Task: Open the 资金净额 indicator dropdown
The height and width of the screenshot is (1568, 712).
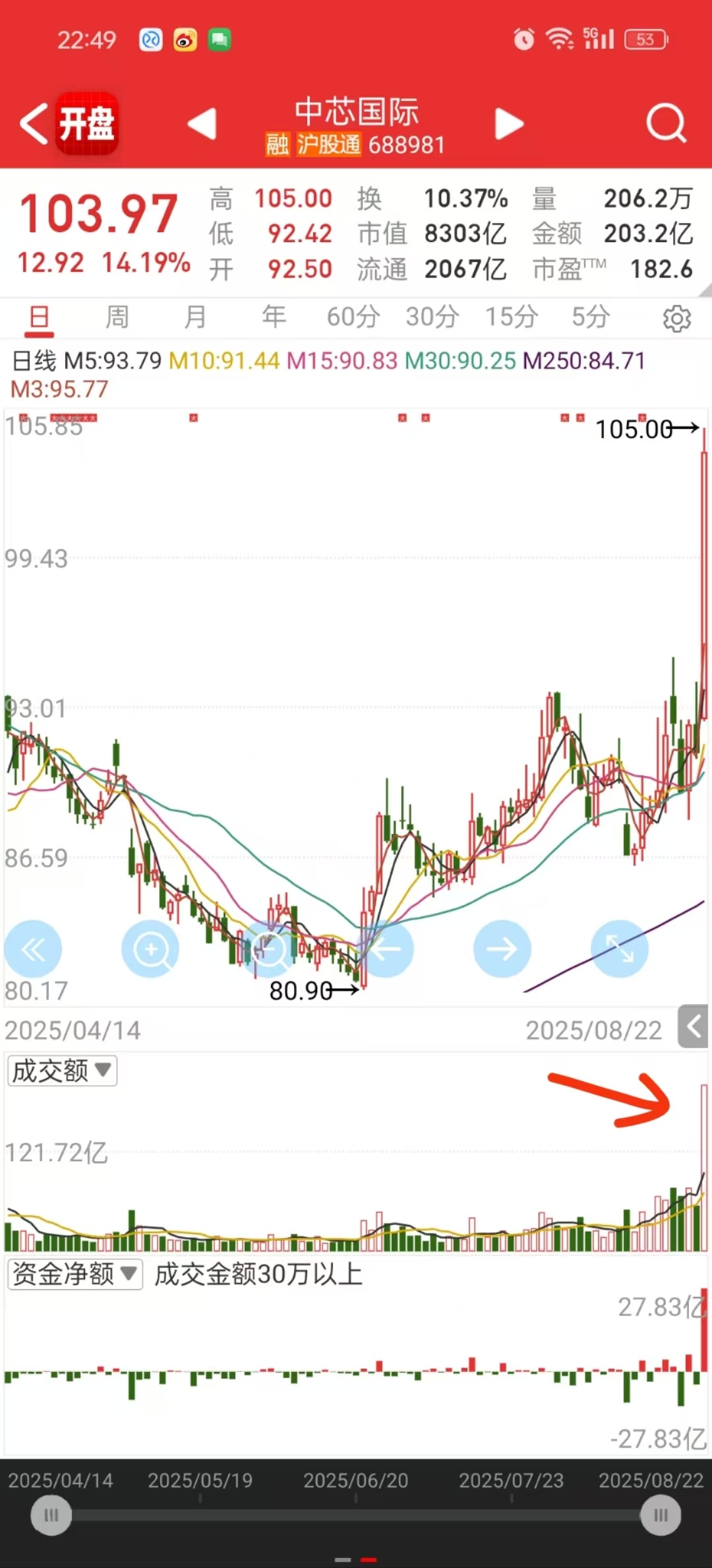Action: pos(75,1274)
